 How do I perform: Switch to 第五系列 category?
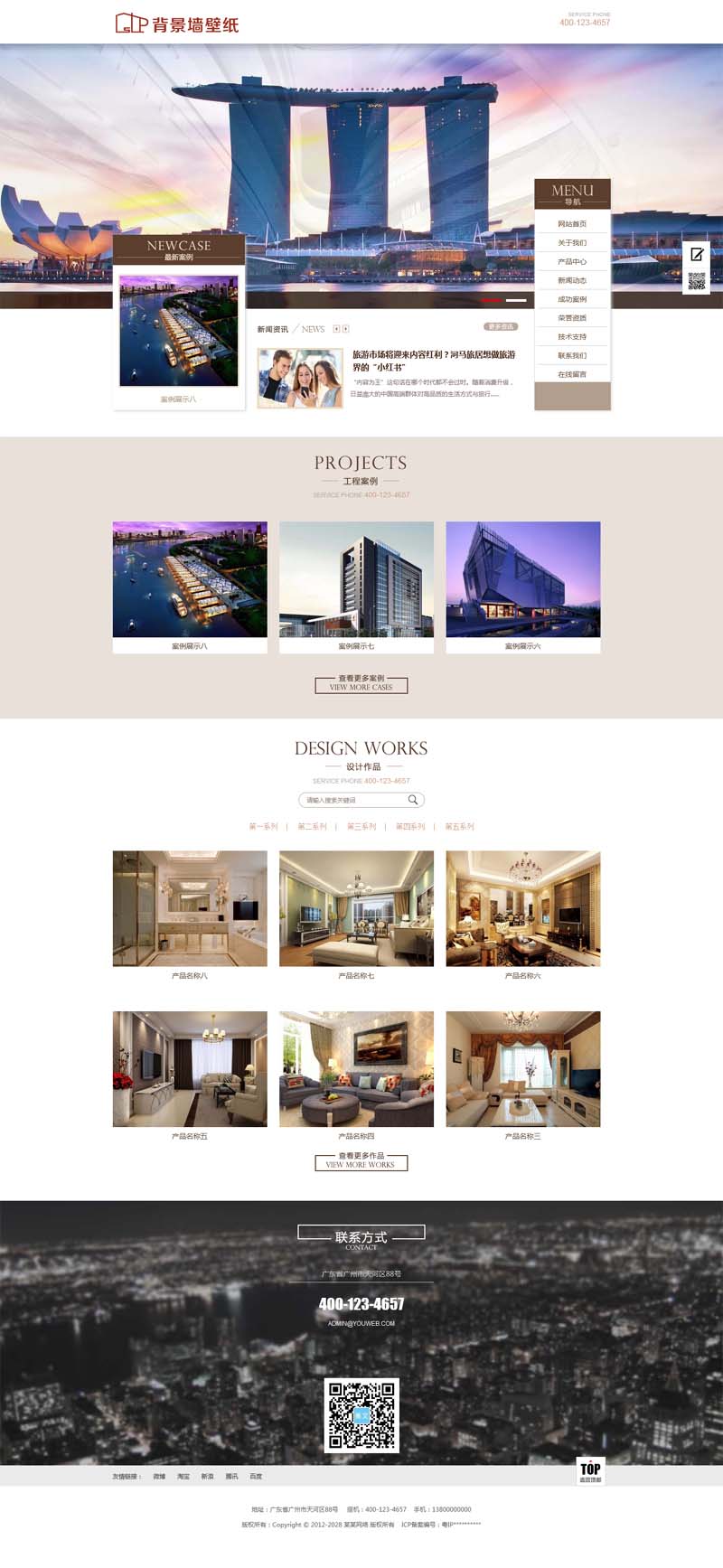point(459,827)
